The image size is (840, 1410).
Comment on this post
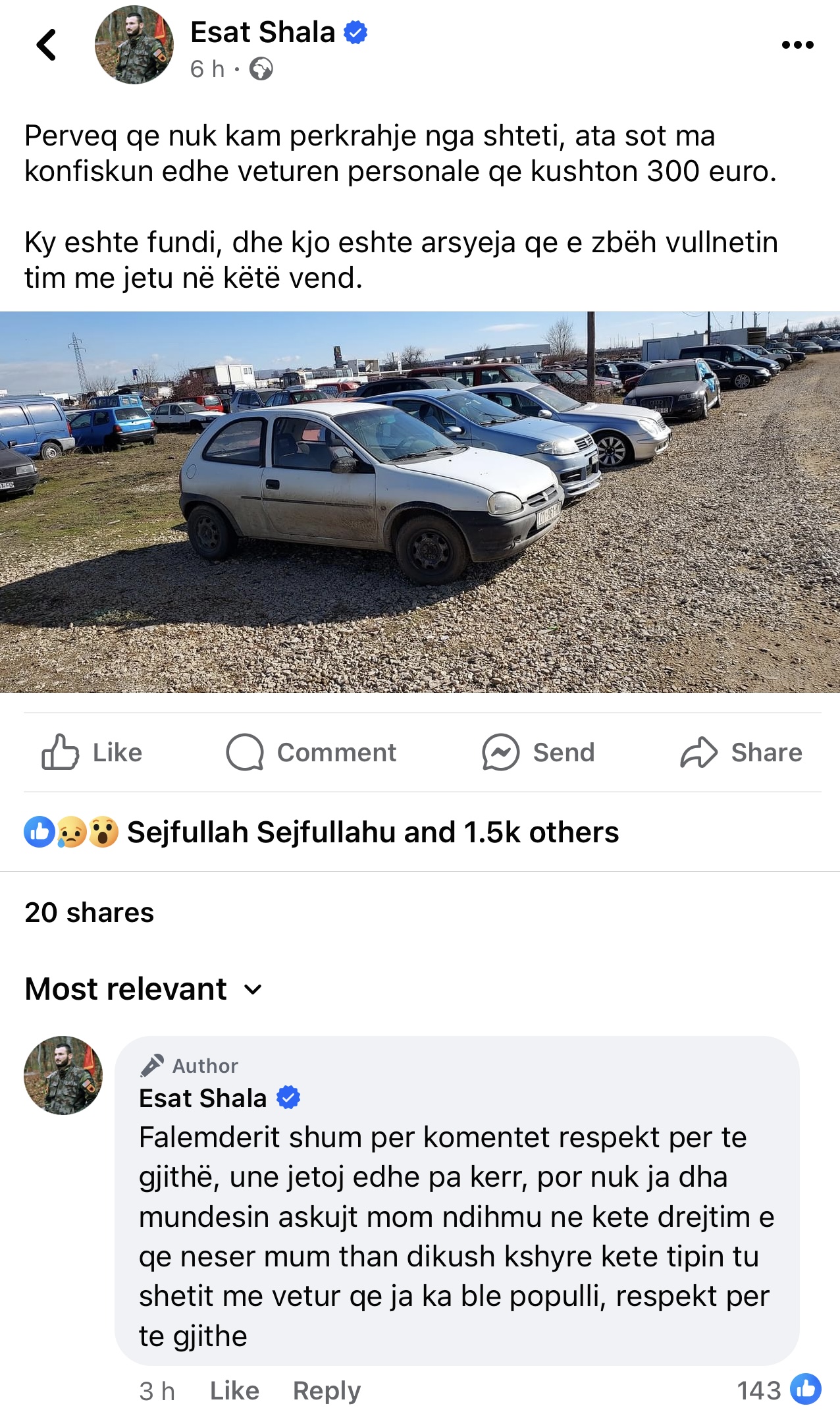coord(311,752)
